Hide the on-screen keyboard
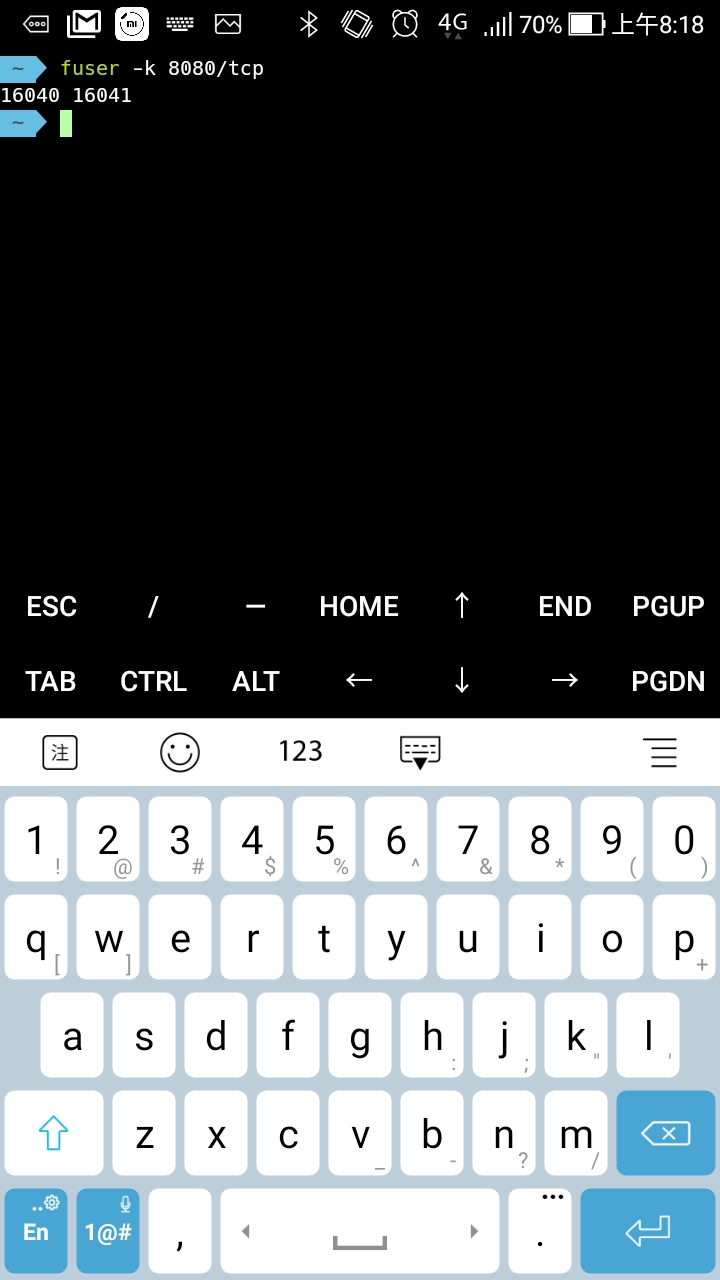720x1280 pixels. pyautogui.click(x=420, y=752)
